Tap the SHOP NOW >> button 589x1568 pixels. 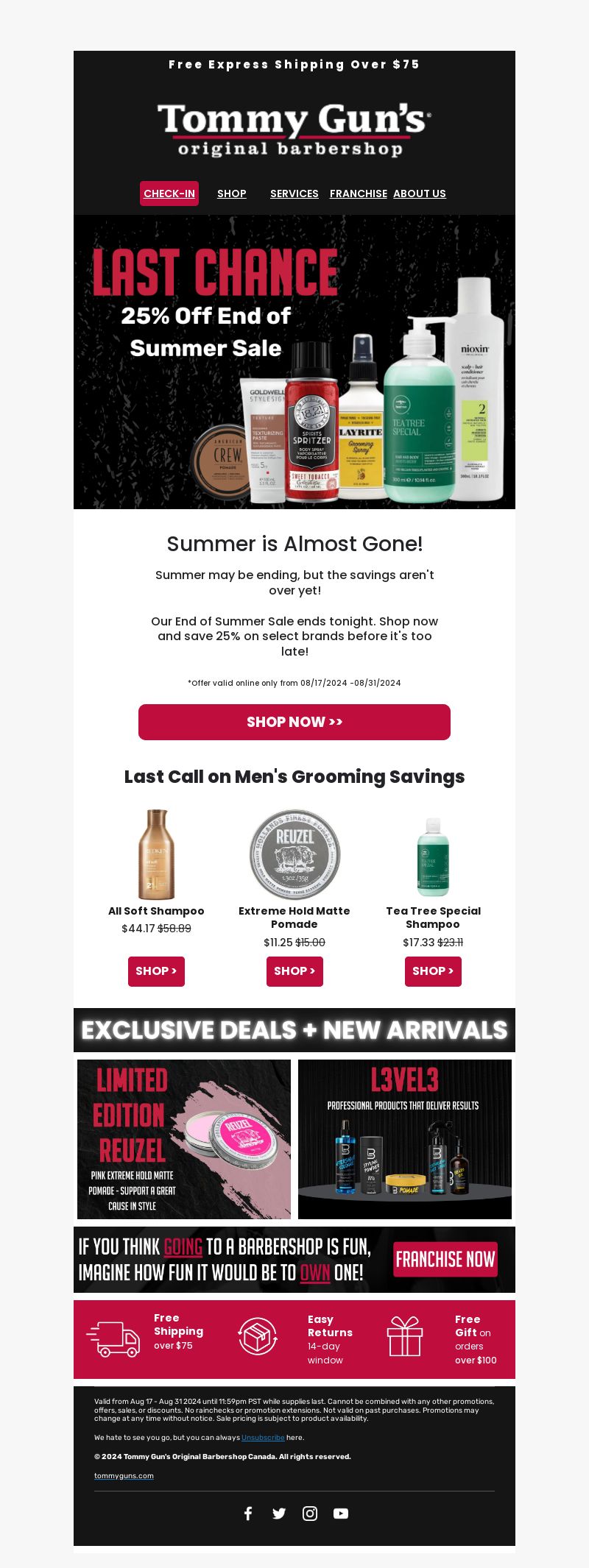pos(294,722)
